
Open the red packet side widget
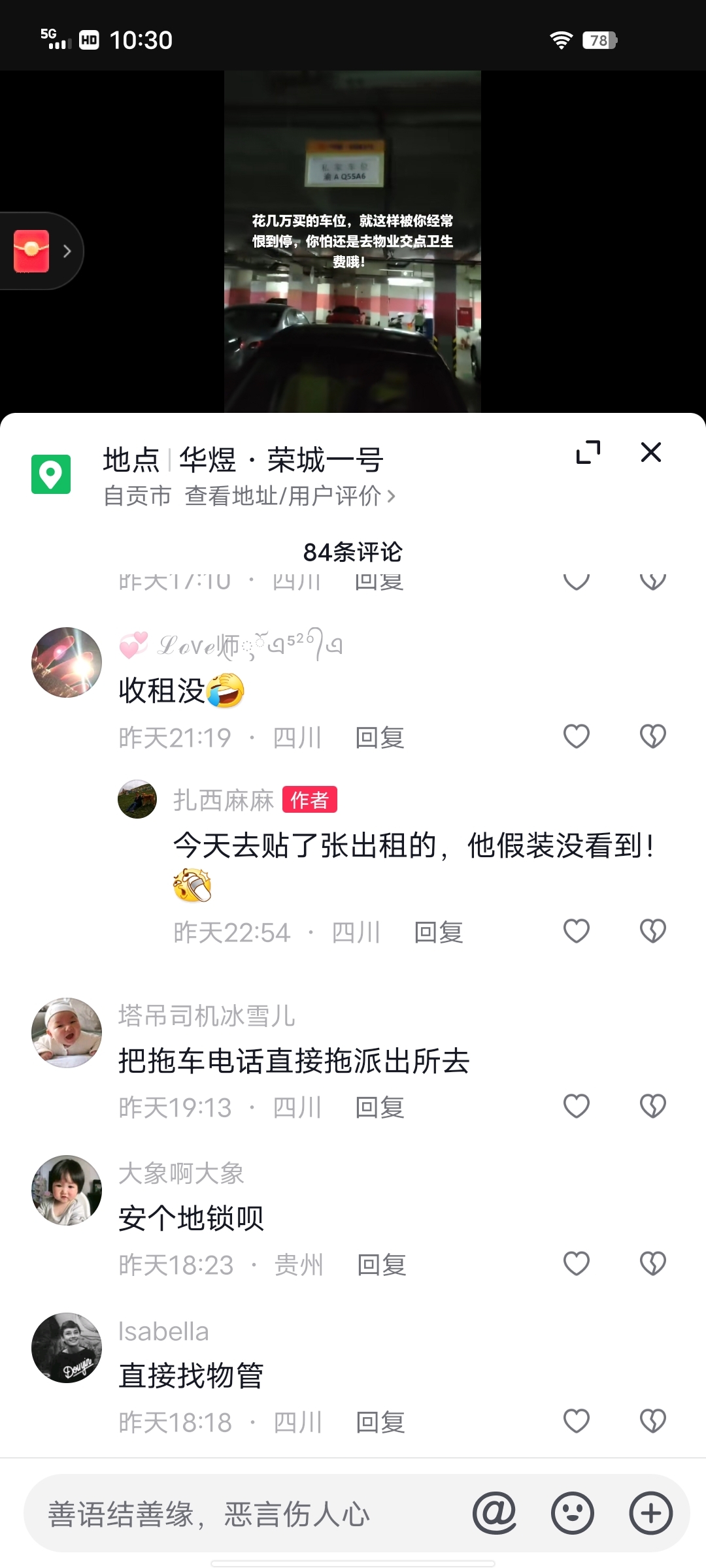pos(32,251)
